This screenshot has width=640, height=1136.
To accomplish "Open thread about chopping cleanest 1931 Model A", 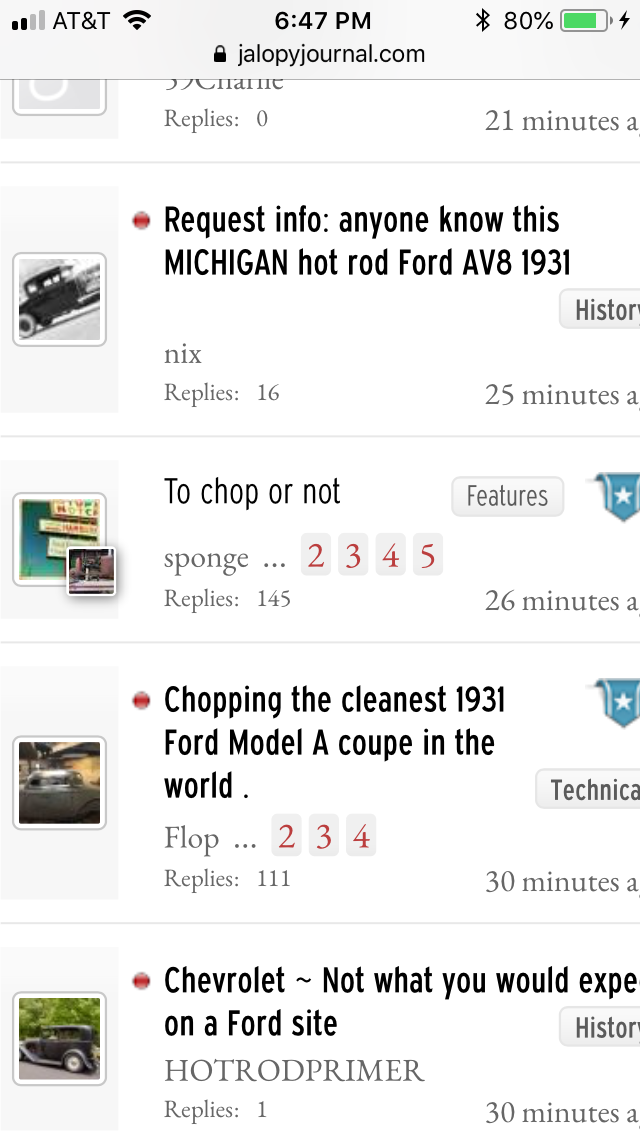I will click(x=334, y=743).
